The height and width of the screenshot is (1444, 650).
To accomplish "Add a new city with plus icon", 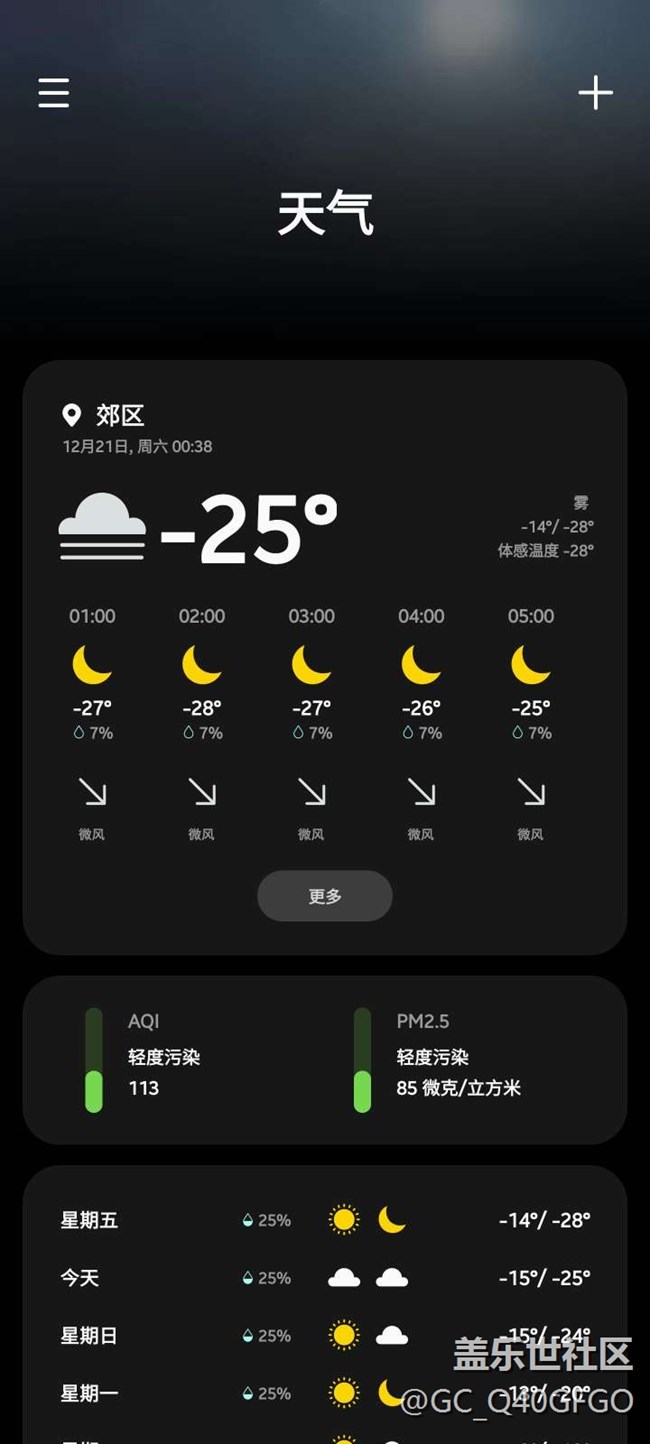I will click(x=595, y=93).
